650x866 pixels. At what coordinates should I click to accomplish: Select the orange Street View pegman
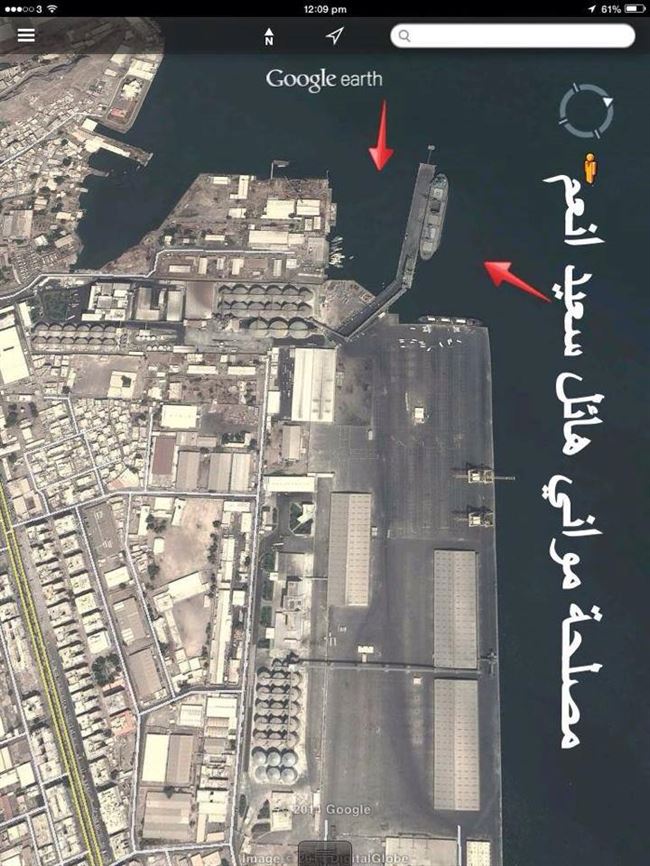[590, 168]
